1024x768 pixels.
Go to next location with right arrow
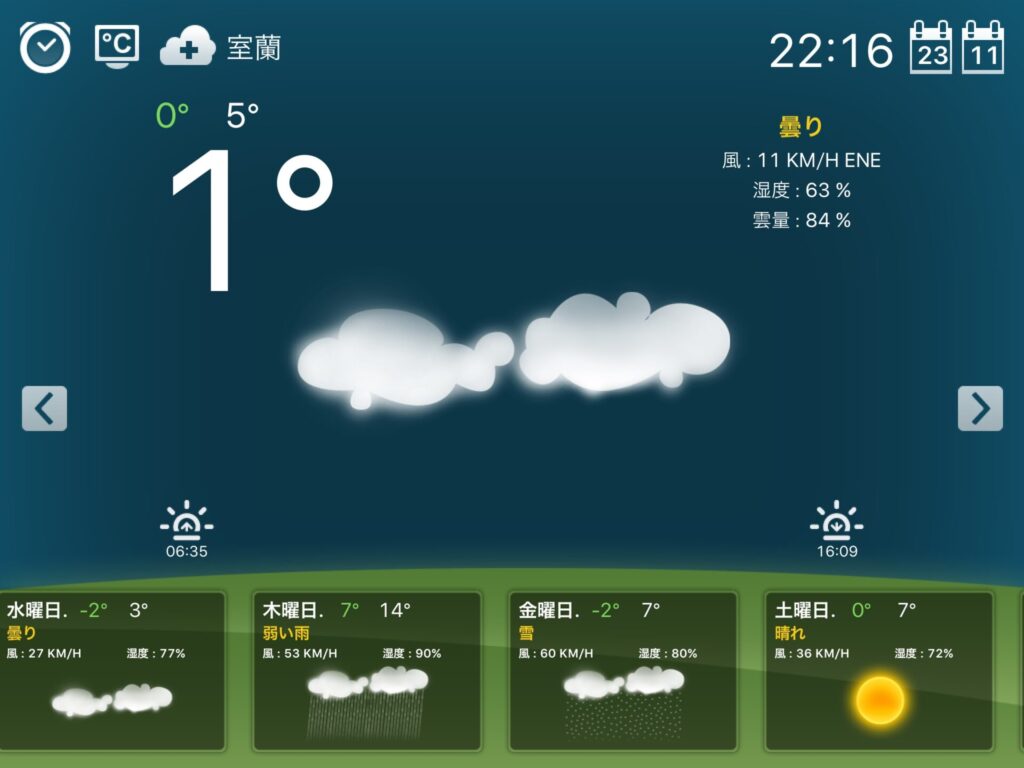(979, 408)
